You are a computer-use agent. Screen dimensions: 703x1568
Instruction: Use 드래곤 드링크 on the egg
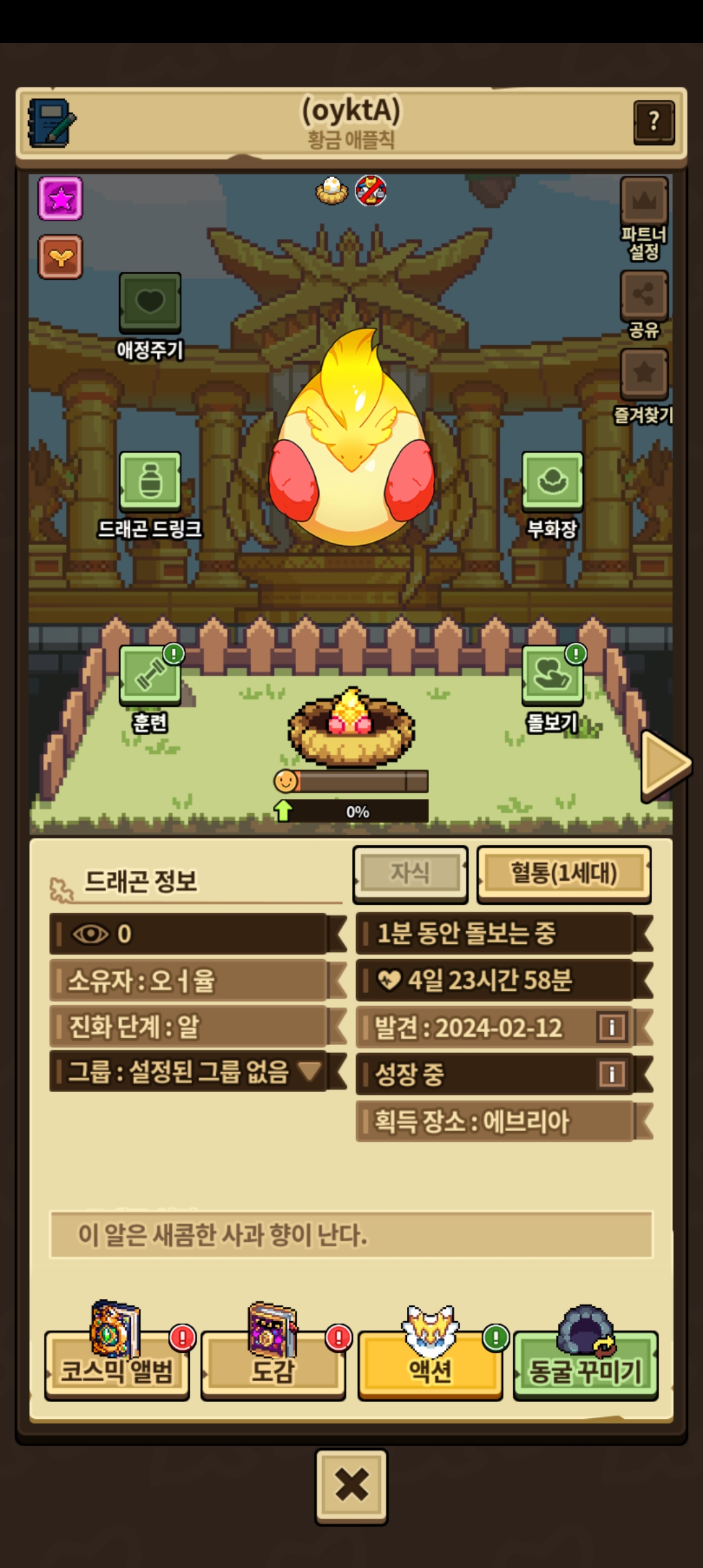point(150,496)
